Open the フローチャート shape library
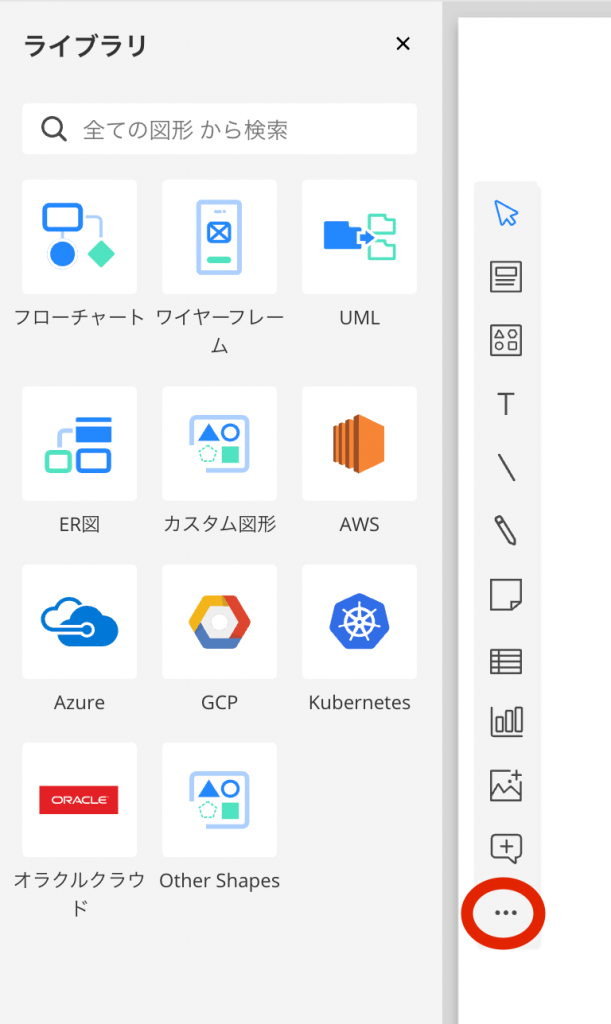611x1024 pixels. (79, 237)
